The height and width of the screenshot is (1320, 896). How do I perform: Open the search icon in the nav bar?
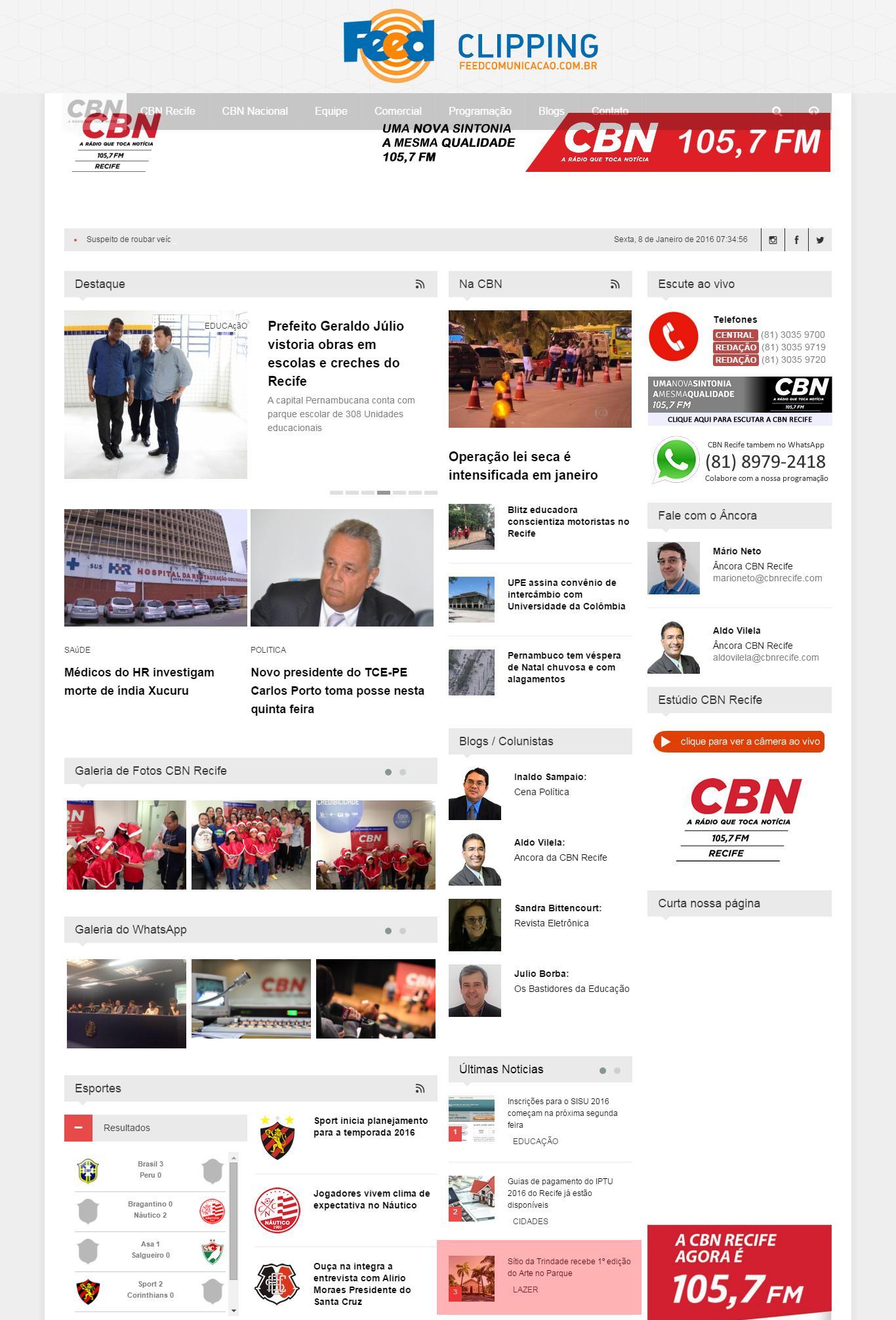pos(777,111)
